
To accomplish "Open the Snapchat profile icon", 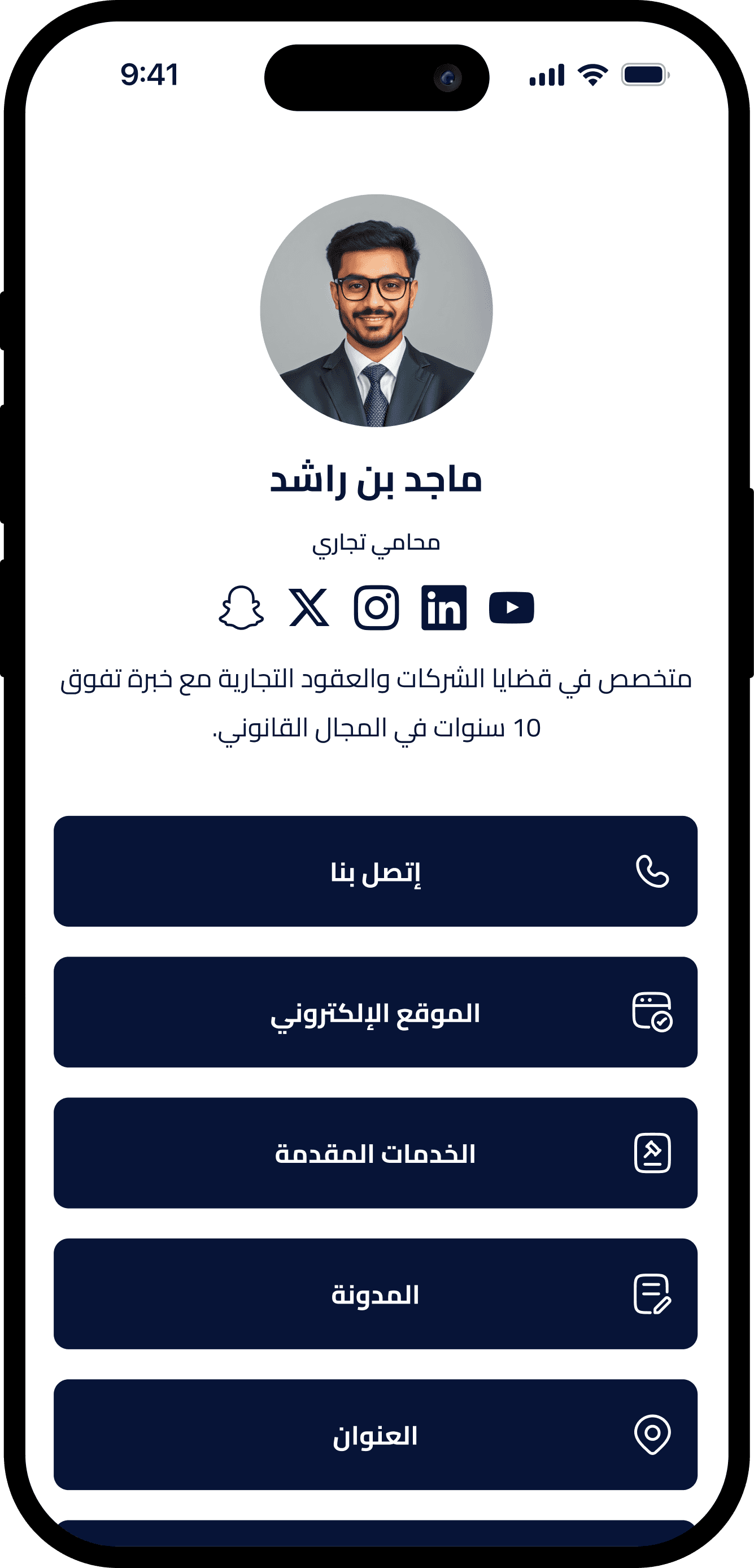I will coord(242,607).
